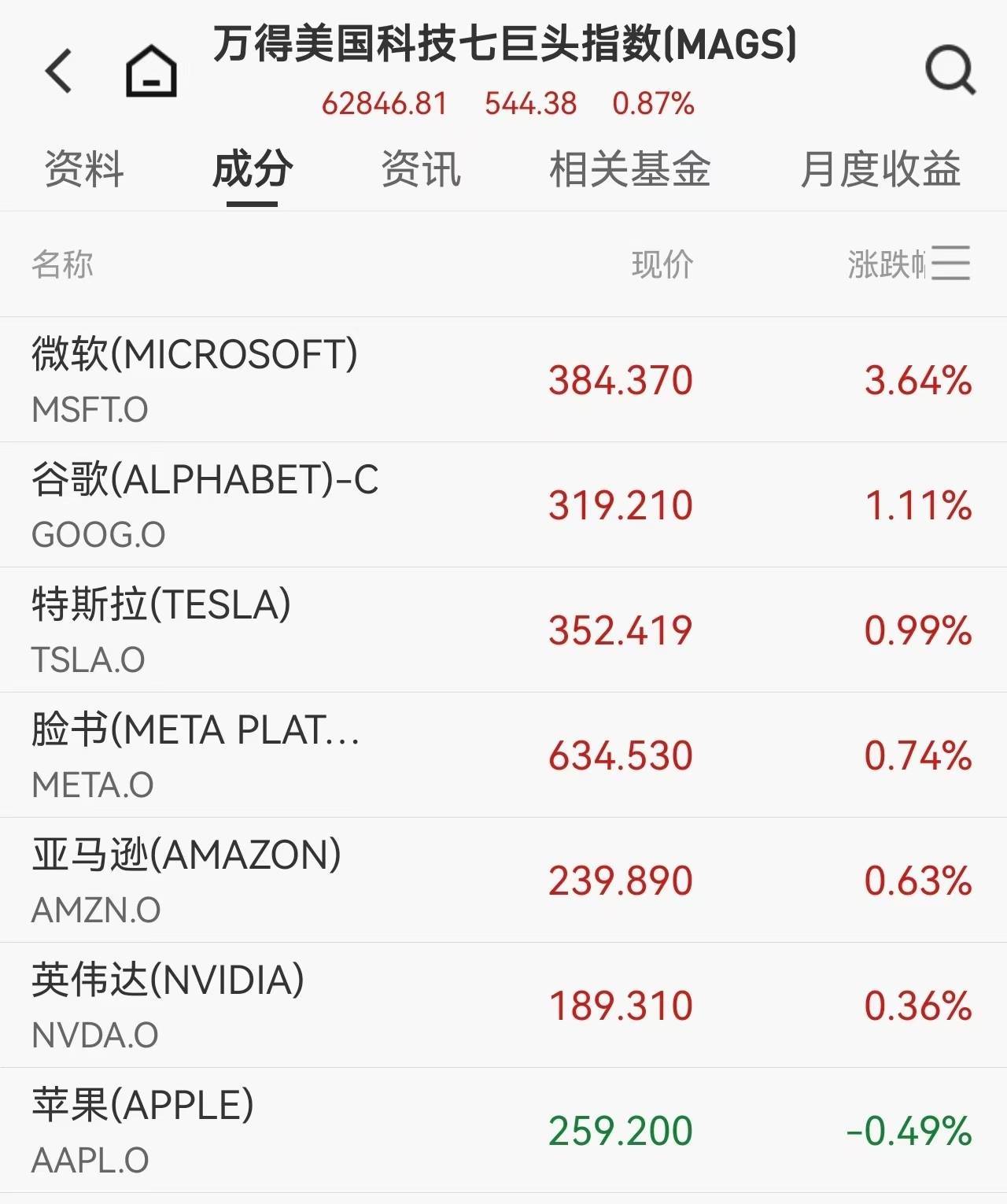View Apple AAPL.O stock details
This screenshot has height=1204, width=1007.
click(x=503, y=1131)
